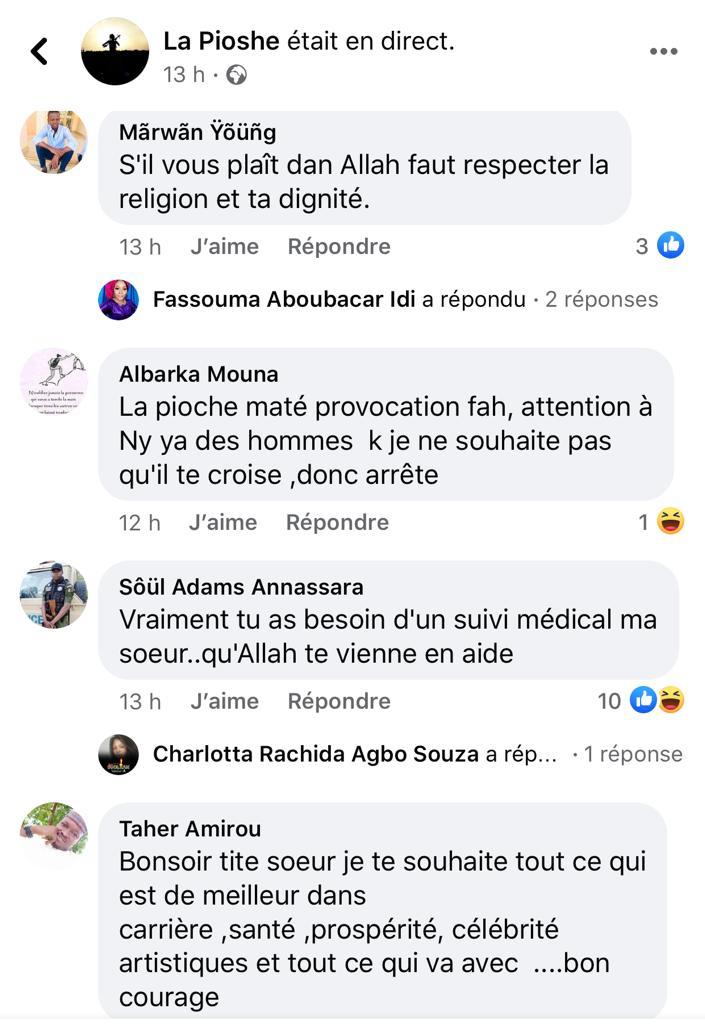Open Sôül Adams Annassara's profile name

(241, 587)
